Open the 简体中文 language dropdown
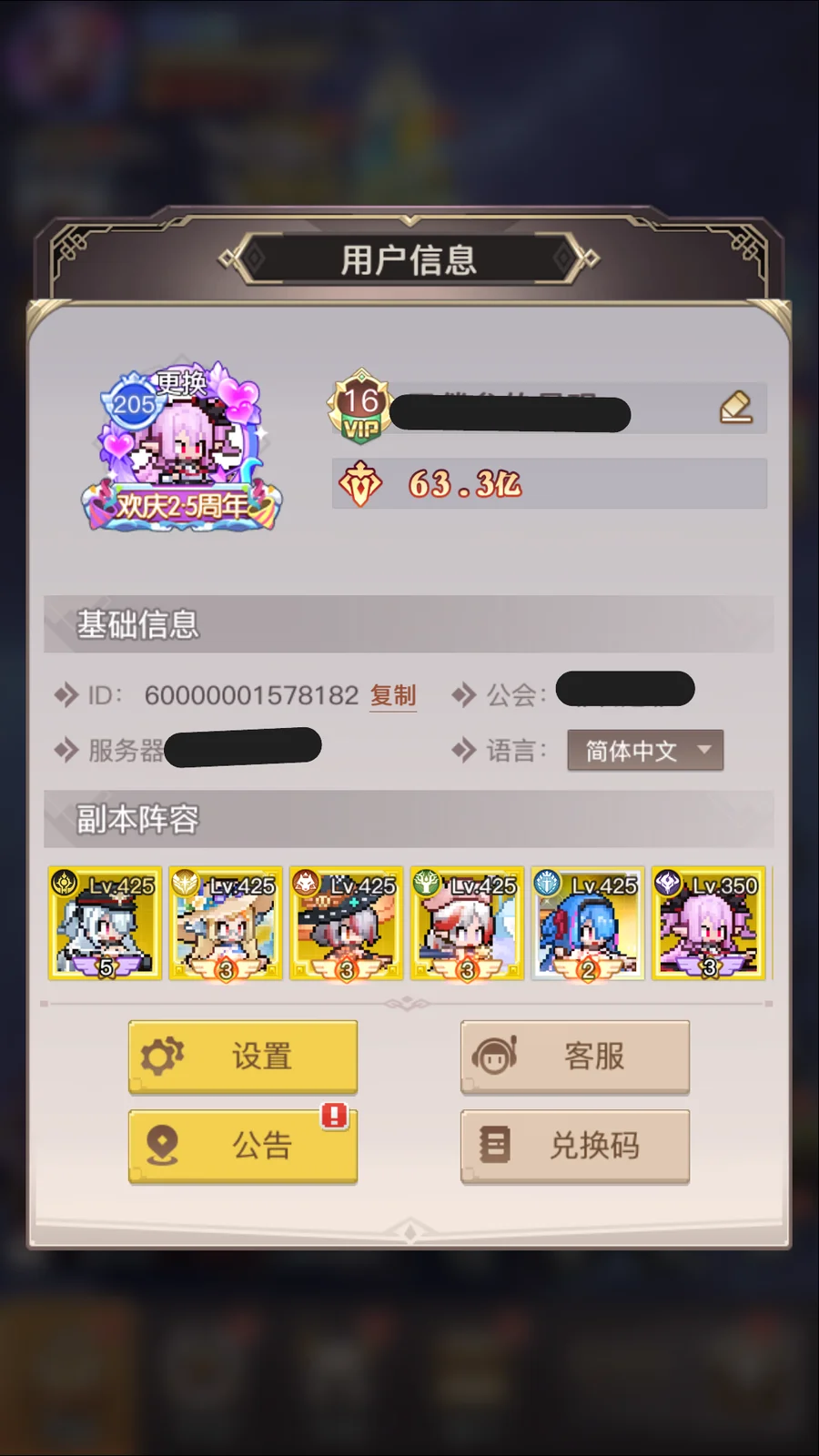This screenshot has height=1456, width=819. point(645,751)
